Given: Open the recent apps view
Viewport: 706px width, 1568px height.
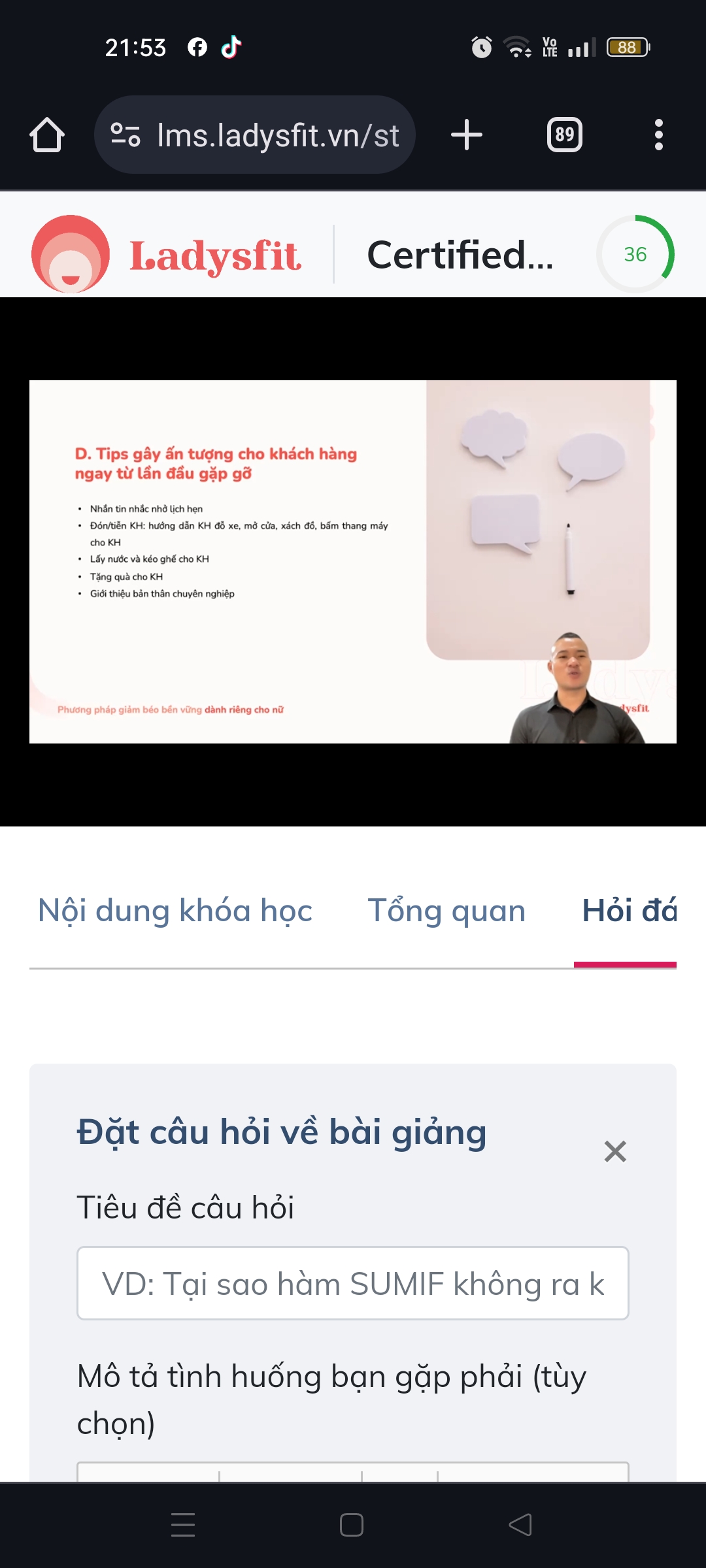Looking at the screenshot, I should (183, 1525).
